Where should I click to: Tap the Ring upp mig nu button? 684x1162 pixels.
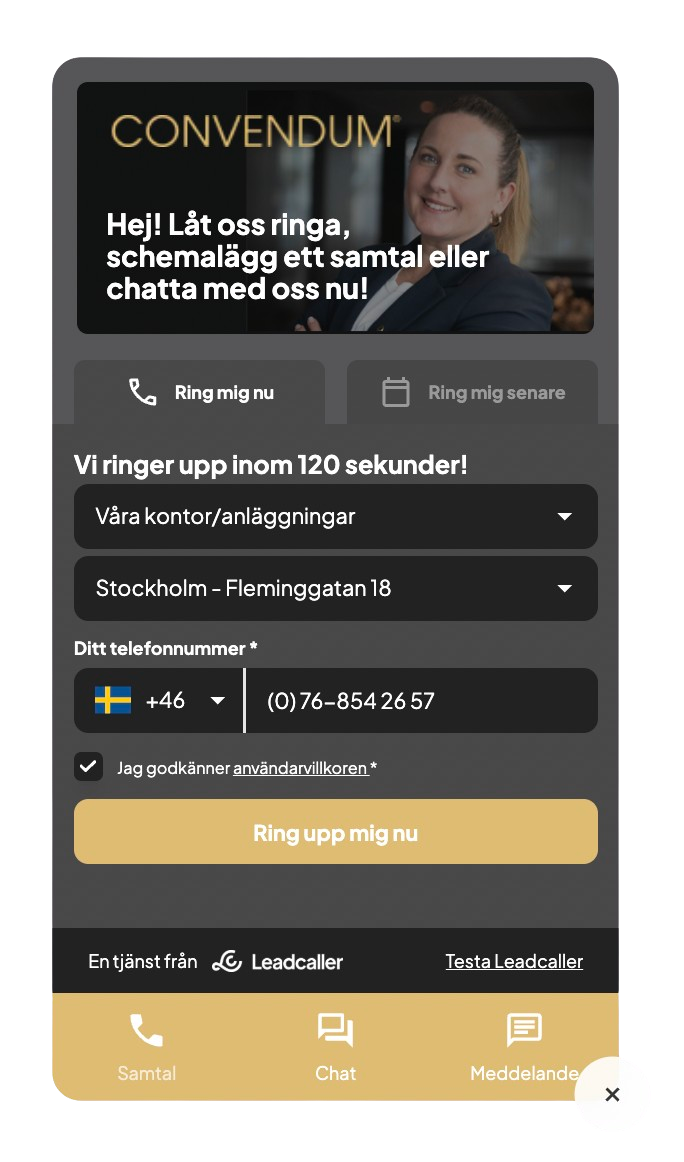coord(335,832)
